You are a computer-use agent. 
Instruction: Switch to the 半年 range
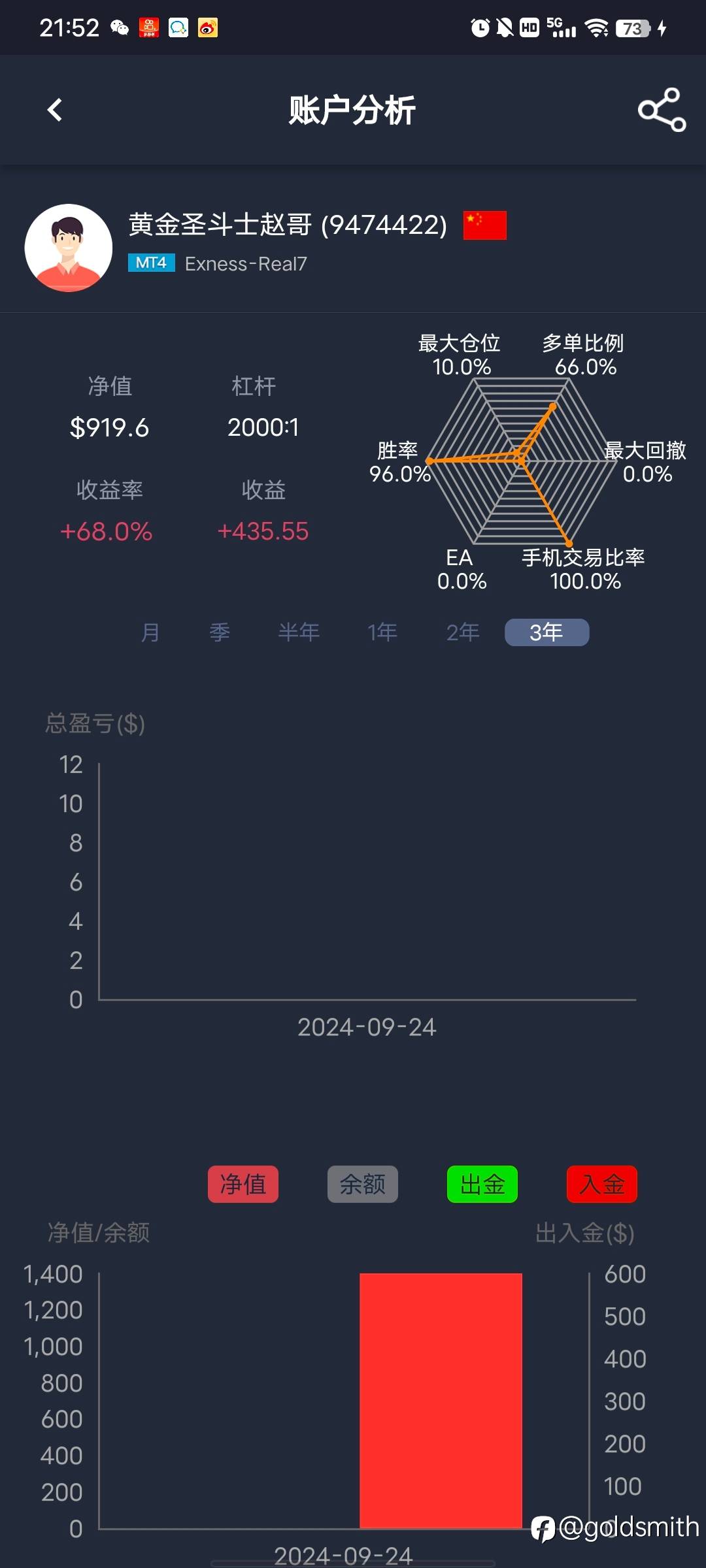(x=299, y=632)
